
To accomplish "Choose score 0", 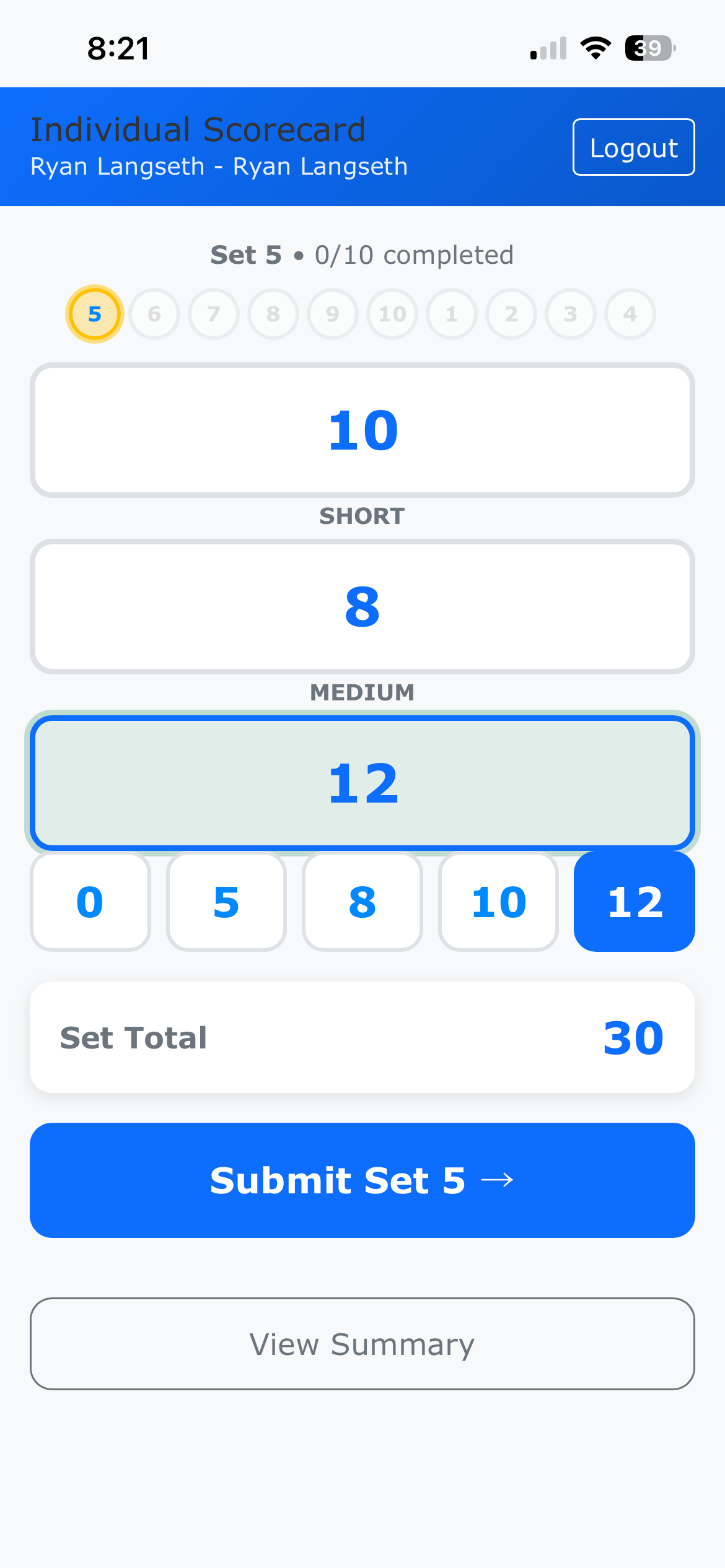I will coord(90,902).
